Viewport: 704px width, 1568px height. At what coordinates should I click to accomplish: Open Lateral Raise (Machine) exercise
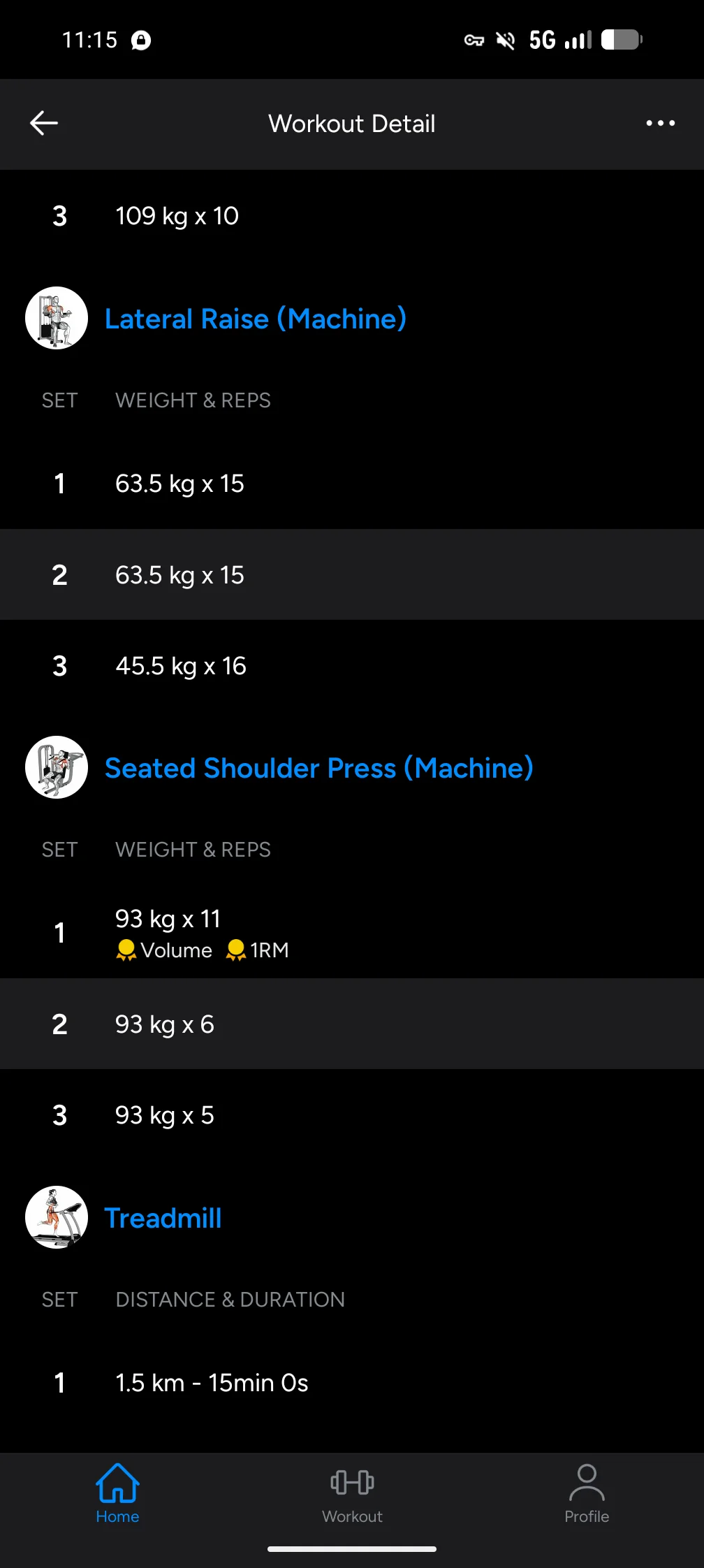click(255, 319)
